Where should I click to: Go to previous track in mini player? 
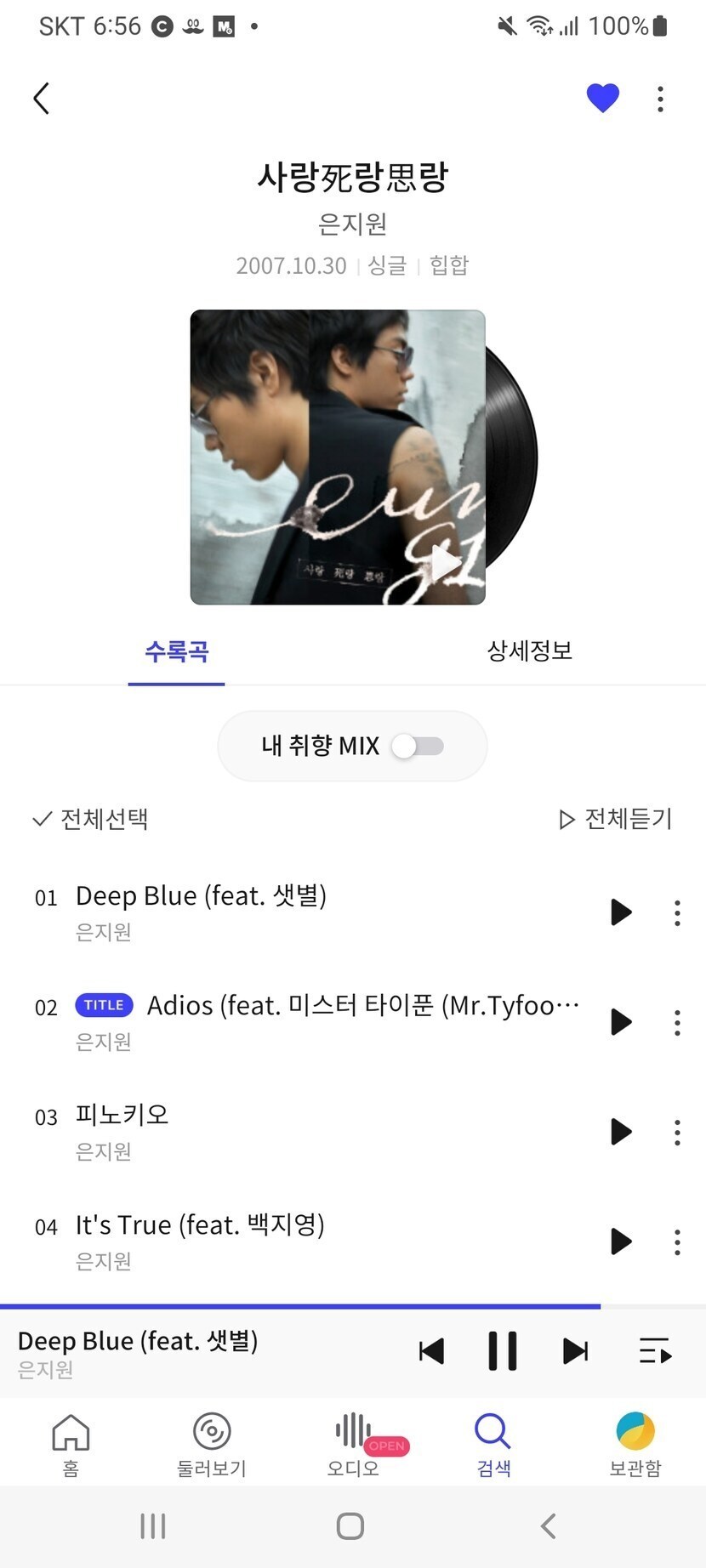431,1350
